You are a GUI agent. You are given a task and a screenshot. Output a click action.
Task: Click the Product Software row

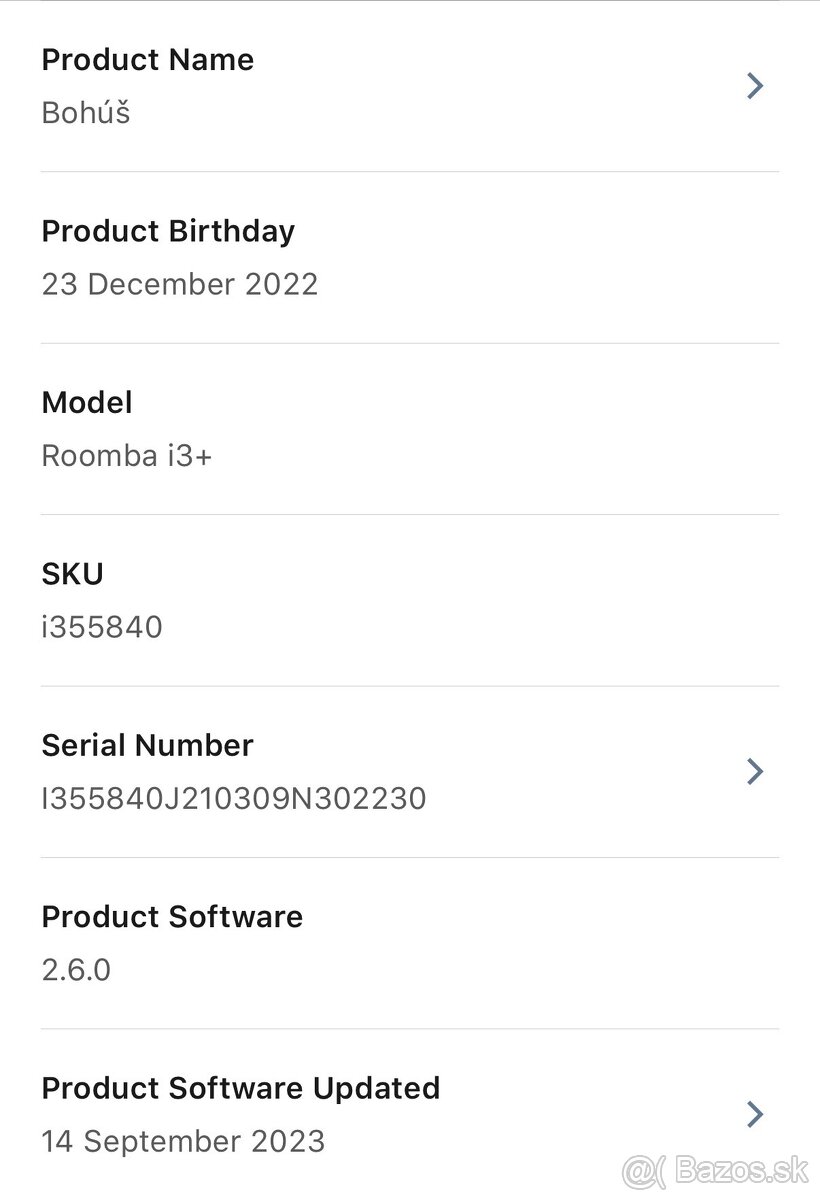400,943
